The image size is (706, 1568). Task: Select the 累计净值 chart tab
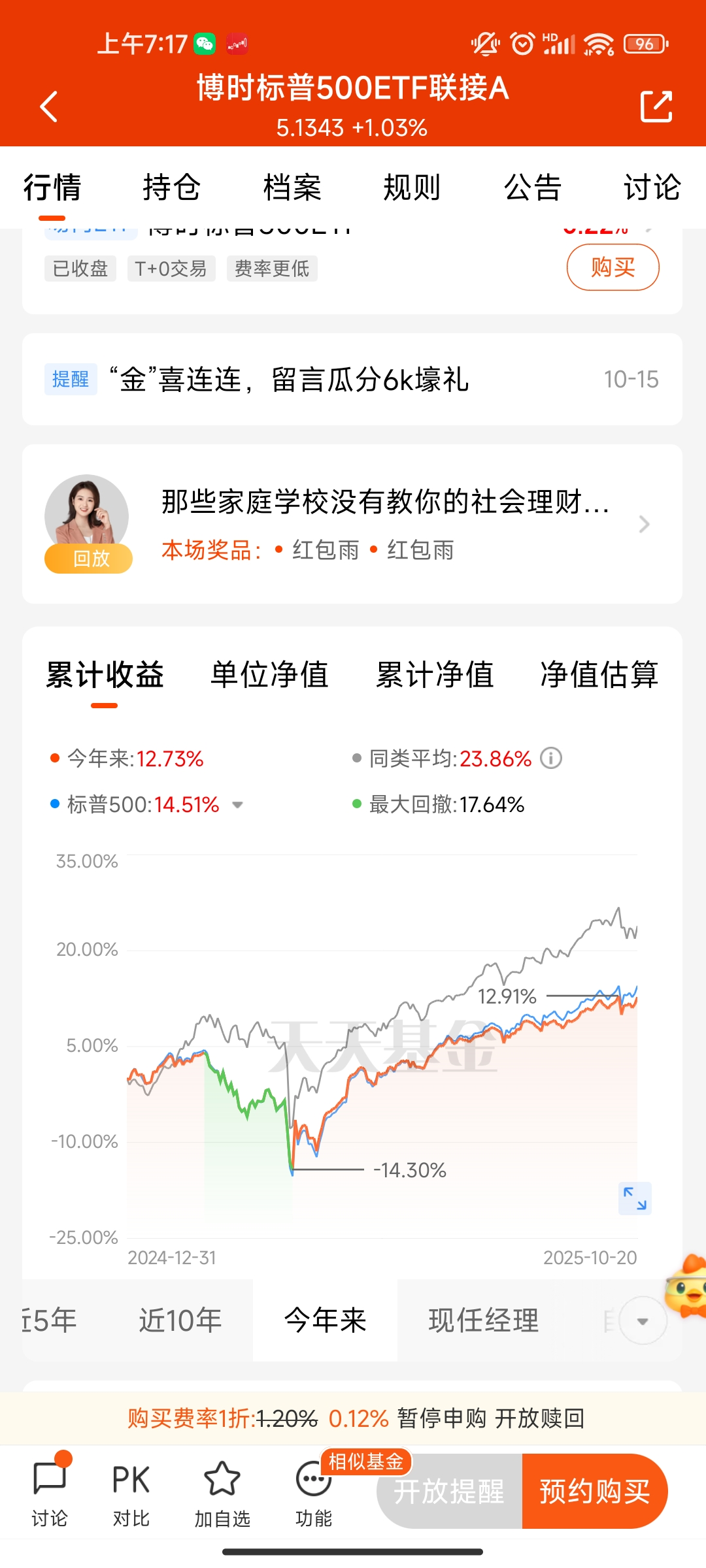pyautogui.click(x=435, y=675)
